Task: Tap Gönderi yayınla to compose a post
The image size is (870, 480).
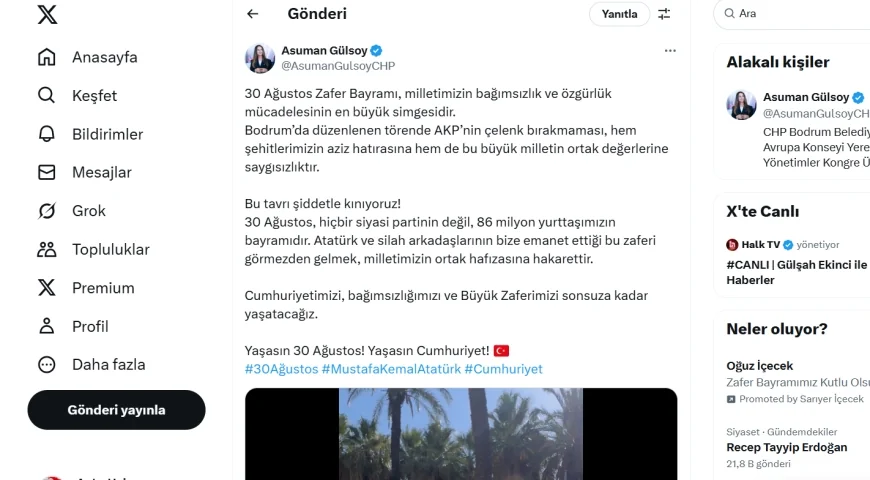Action: tap(116, 410)
